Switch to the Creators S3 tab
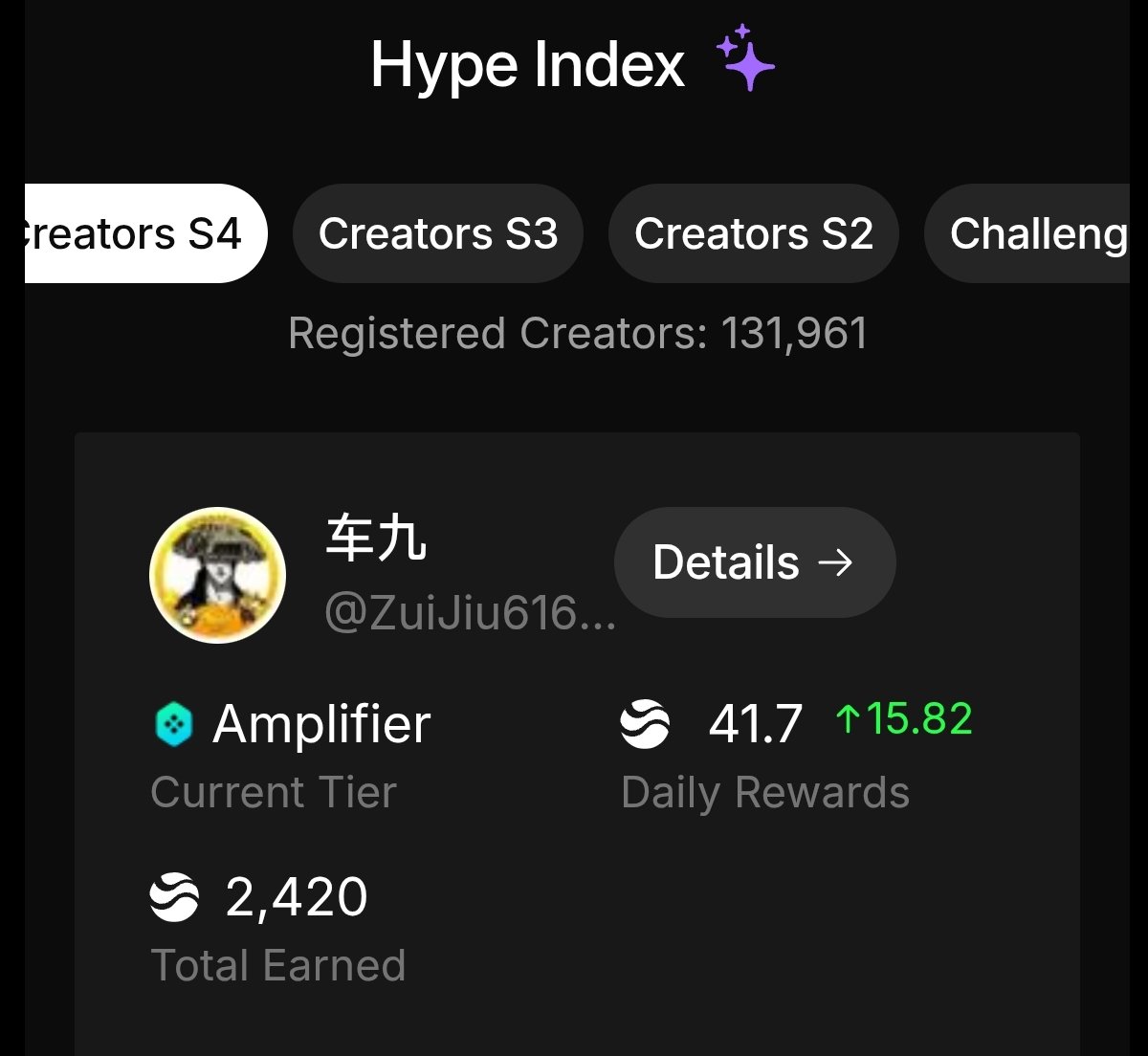The width and height of the screenshot is (1148, 1056). (437, 233)
